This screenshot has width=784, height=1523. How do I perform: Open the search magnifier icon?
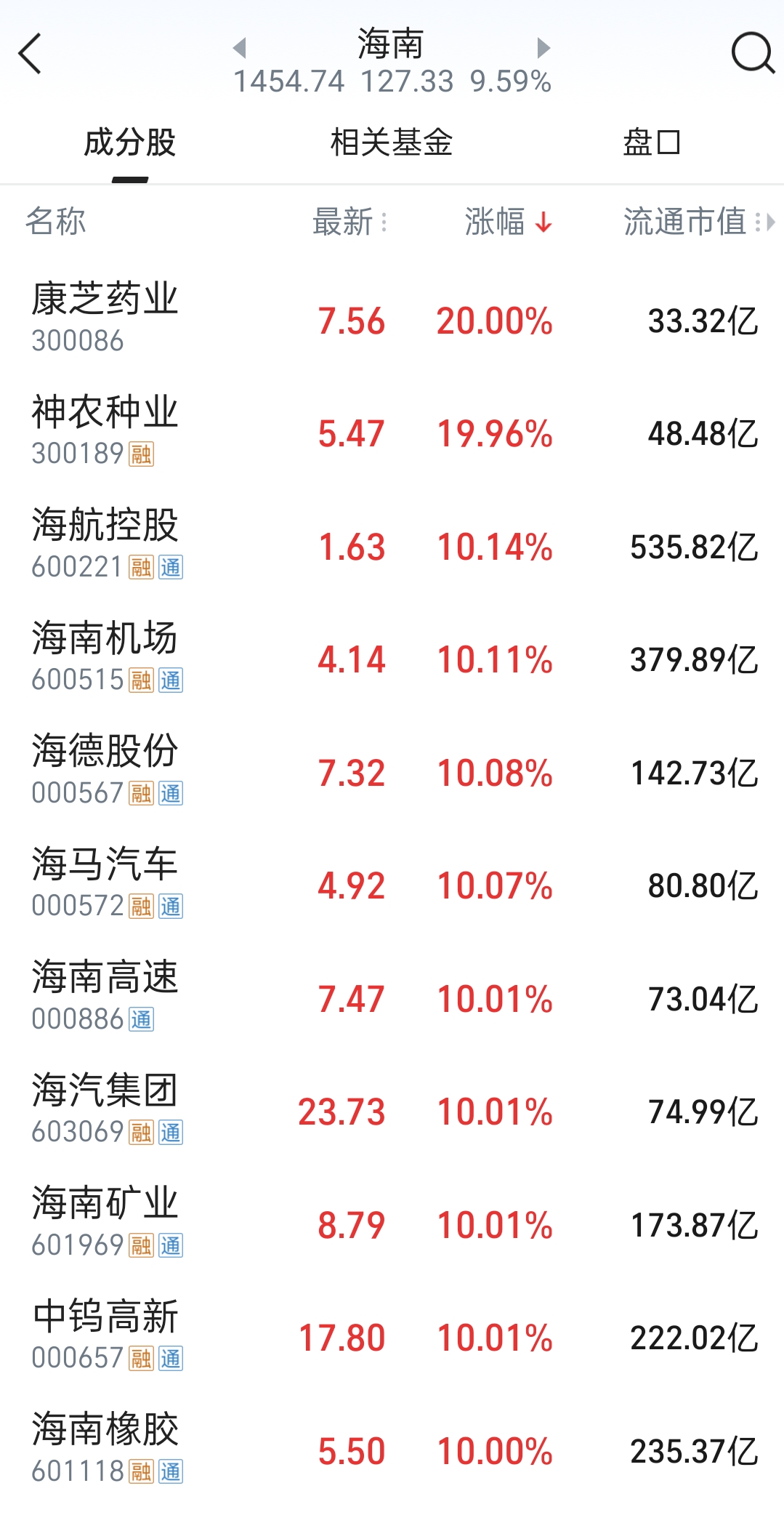[x=753, y=53]
